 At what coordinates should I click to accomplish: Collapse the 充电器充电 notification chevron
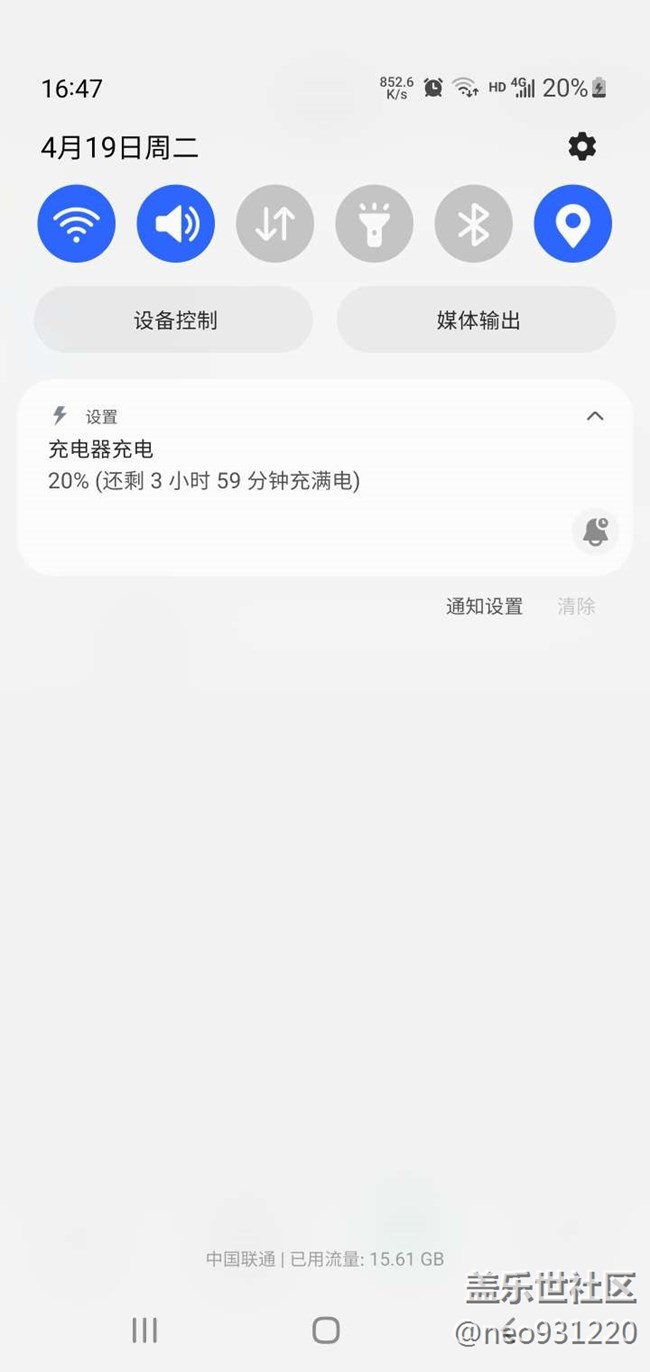(595, 416)
